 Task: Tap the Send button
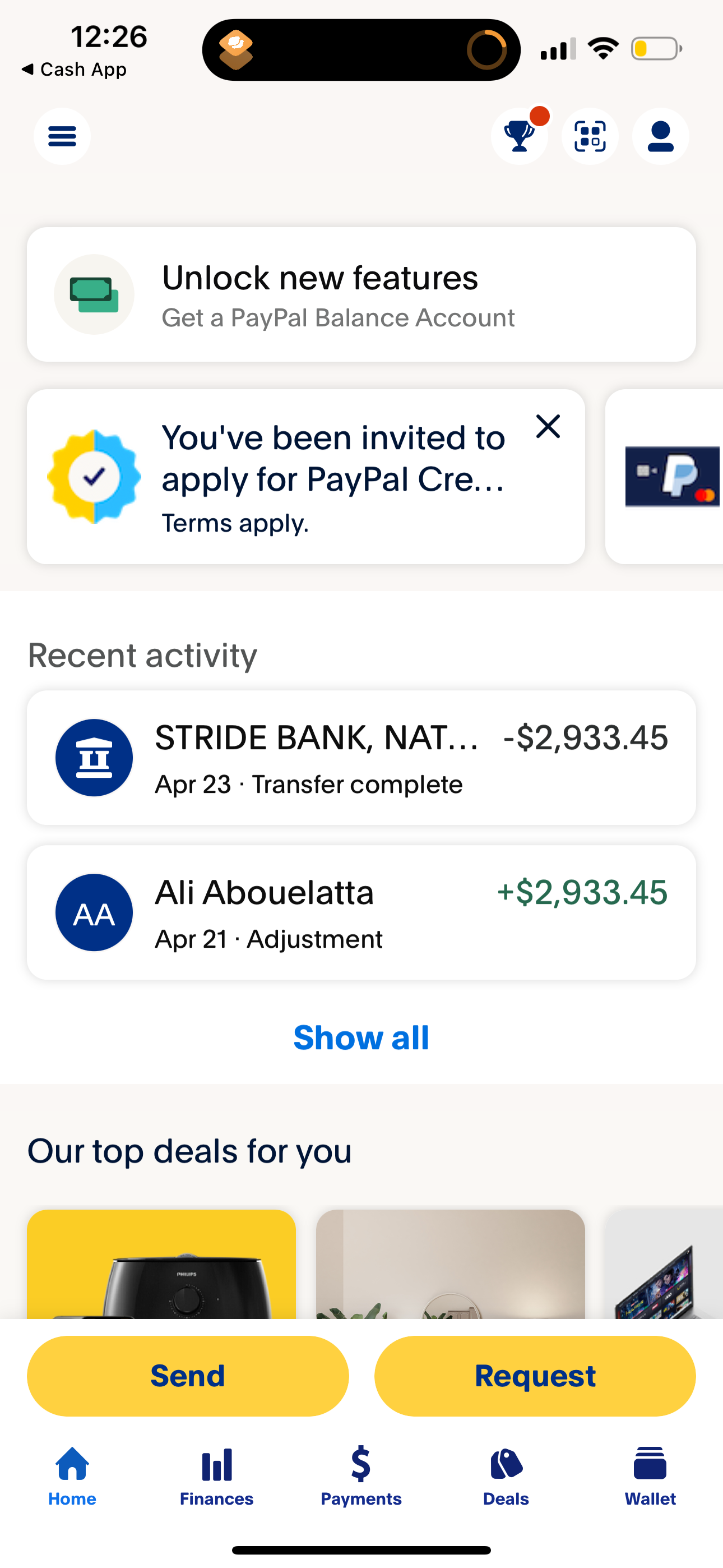pos(187,1376)
